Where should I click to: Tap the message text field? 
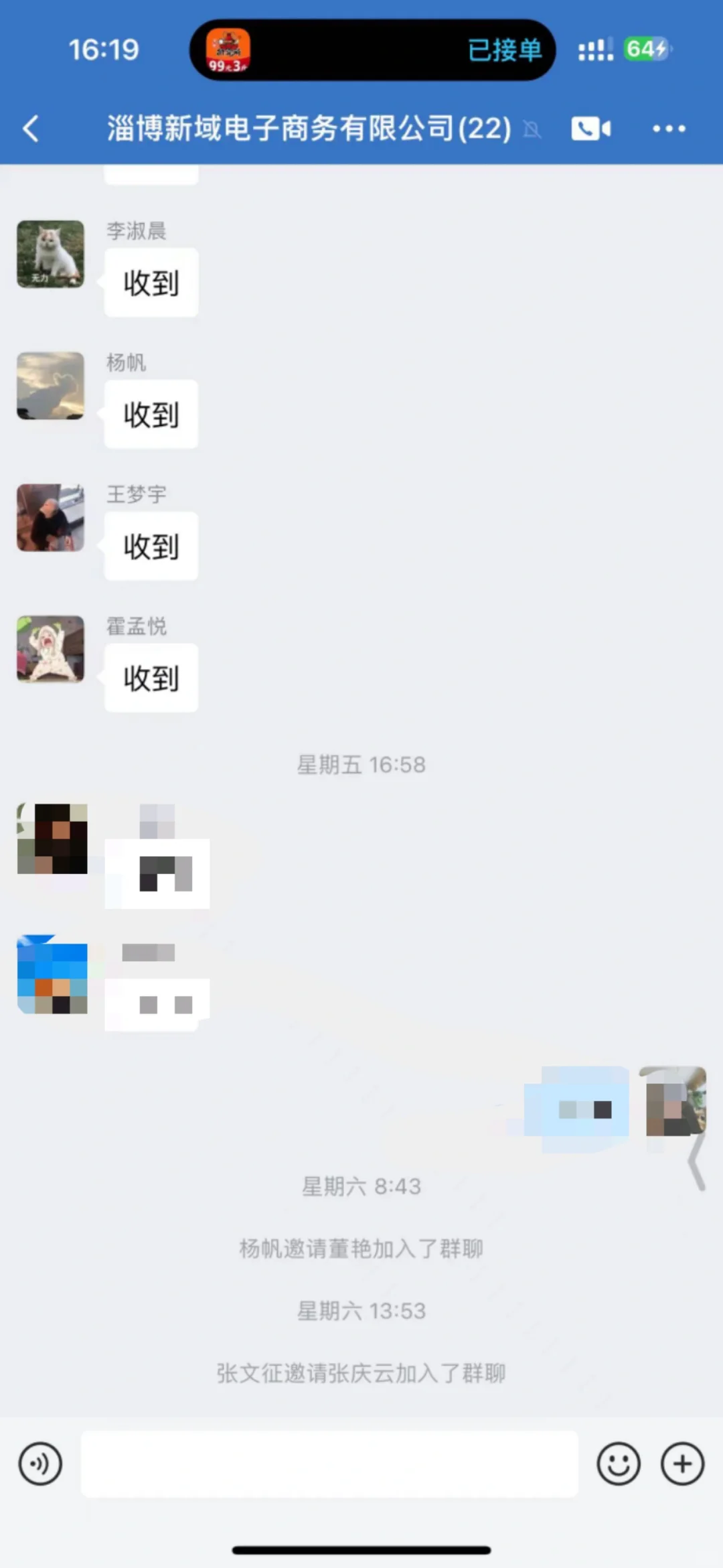[x=329, y=1464]
